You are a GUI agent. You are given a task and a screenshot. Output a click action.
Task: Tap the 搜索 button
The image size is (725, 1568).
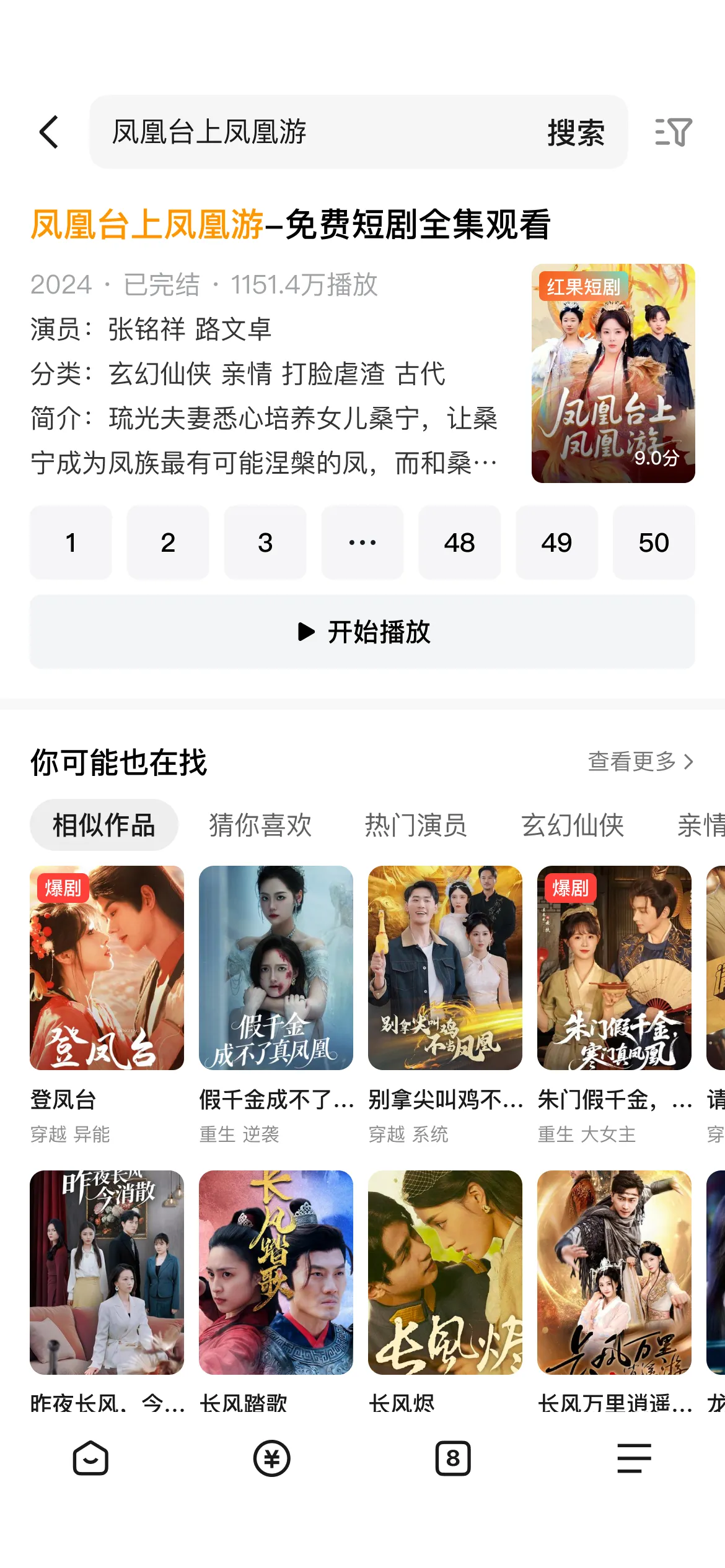[x=576, y=133]
